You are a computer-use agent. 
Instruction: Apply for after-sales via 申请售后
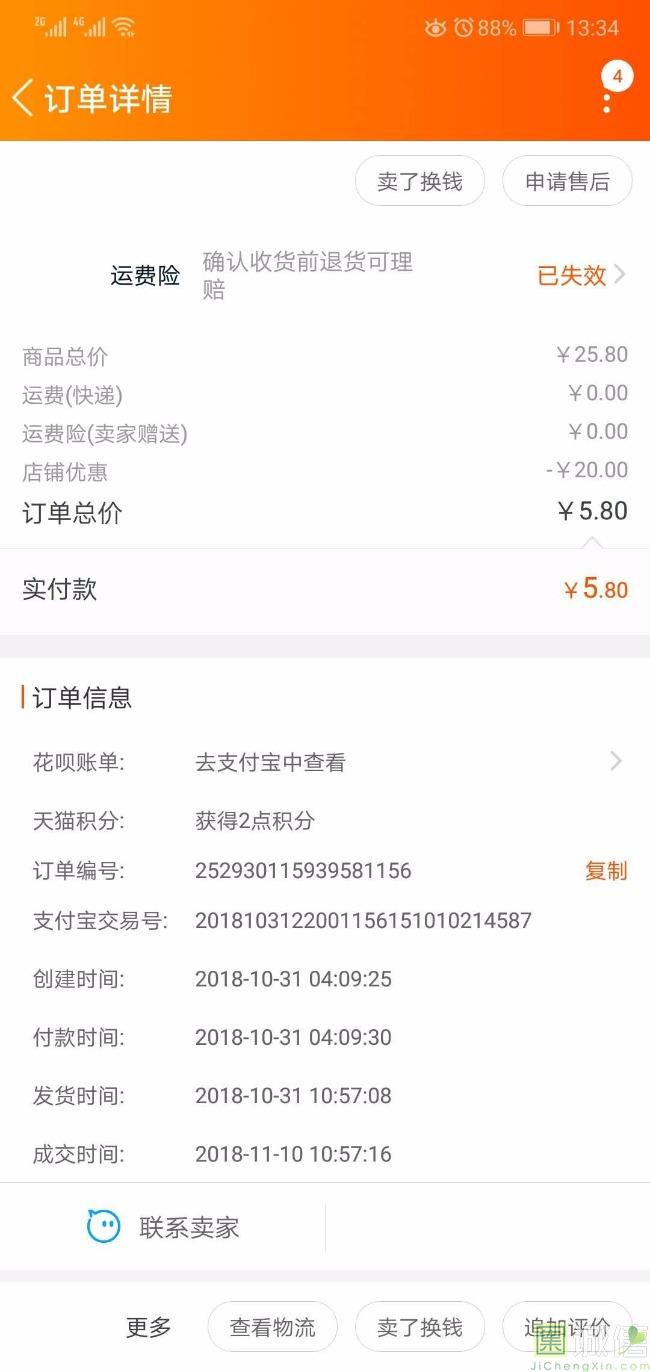click(567, 182)
